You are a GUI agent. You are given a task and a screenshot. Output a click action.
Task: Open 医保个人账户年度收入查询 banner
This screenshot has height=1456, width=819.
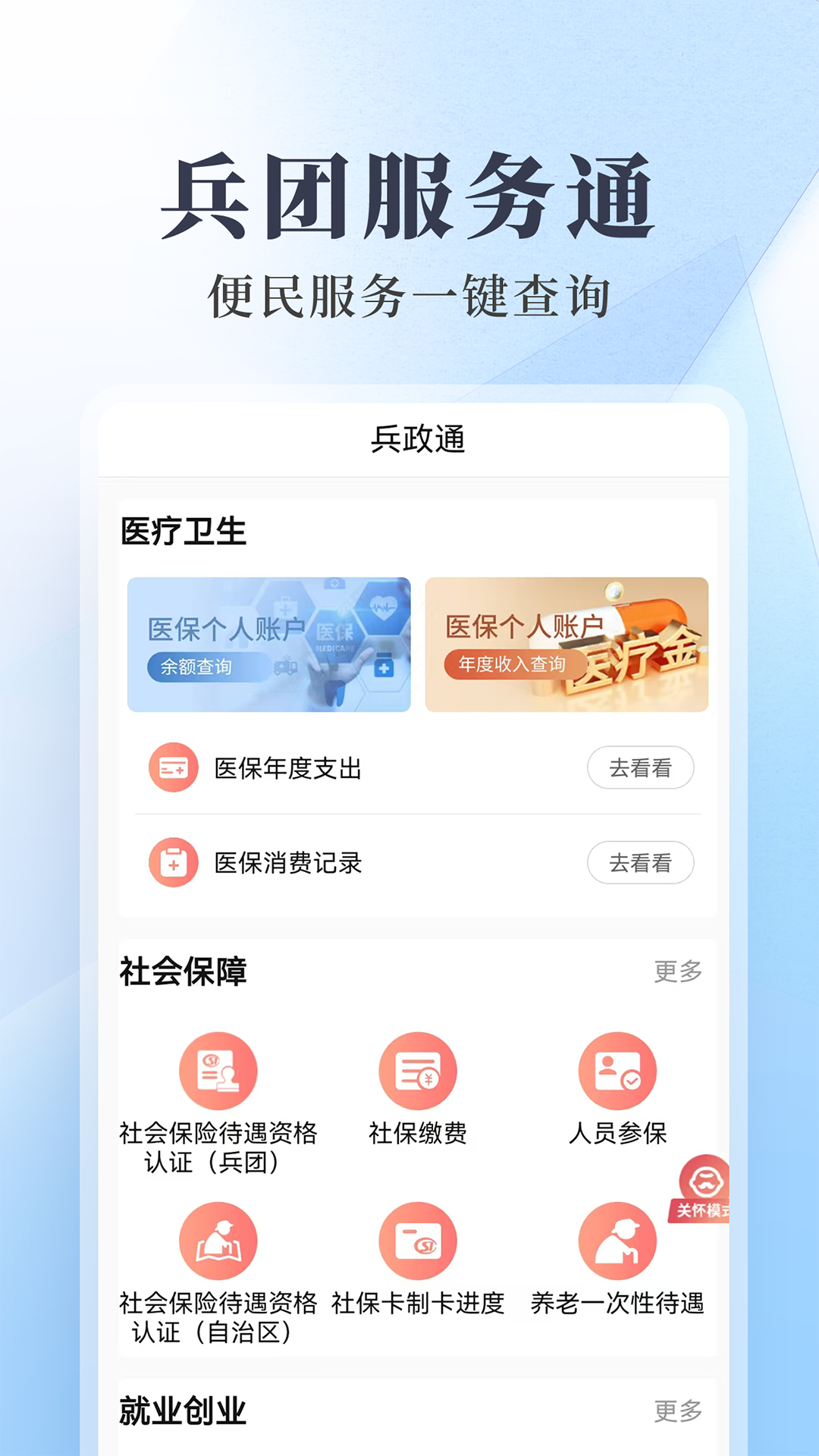pos(566,644)
